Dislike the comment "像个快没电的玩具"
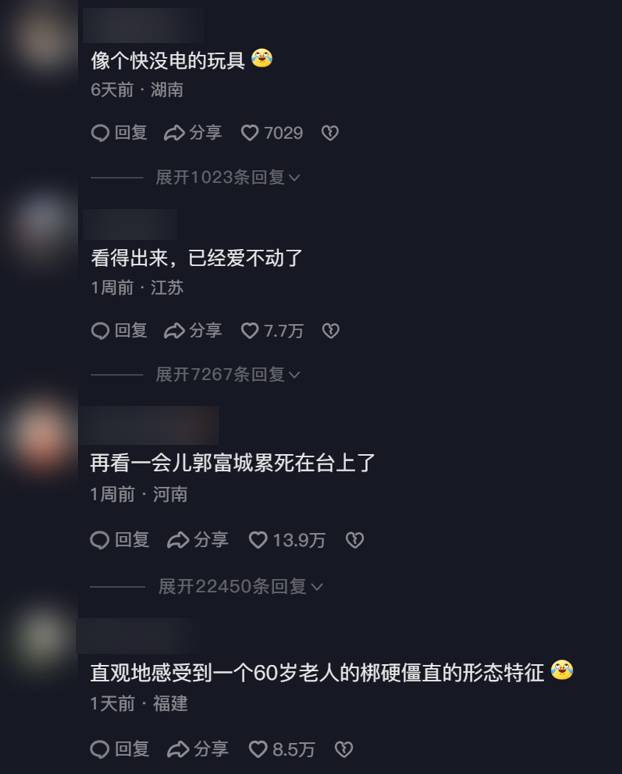 point(330,133)
